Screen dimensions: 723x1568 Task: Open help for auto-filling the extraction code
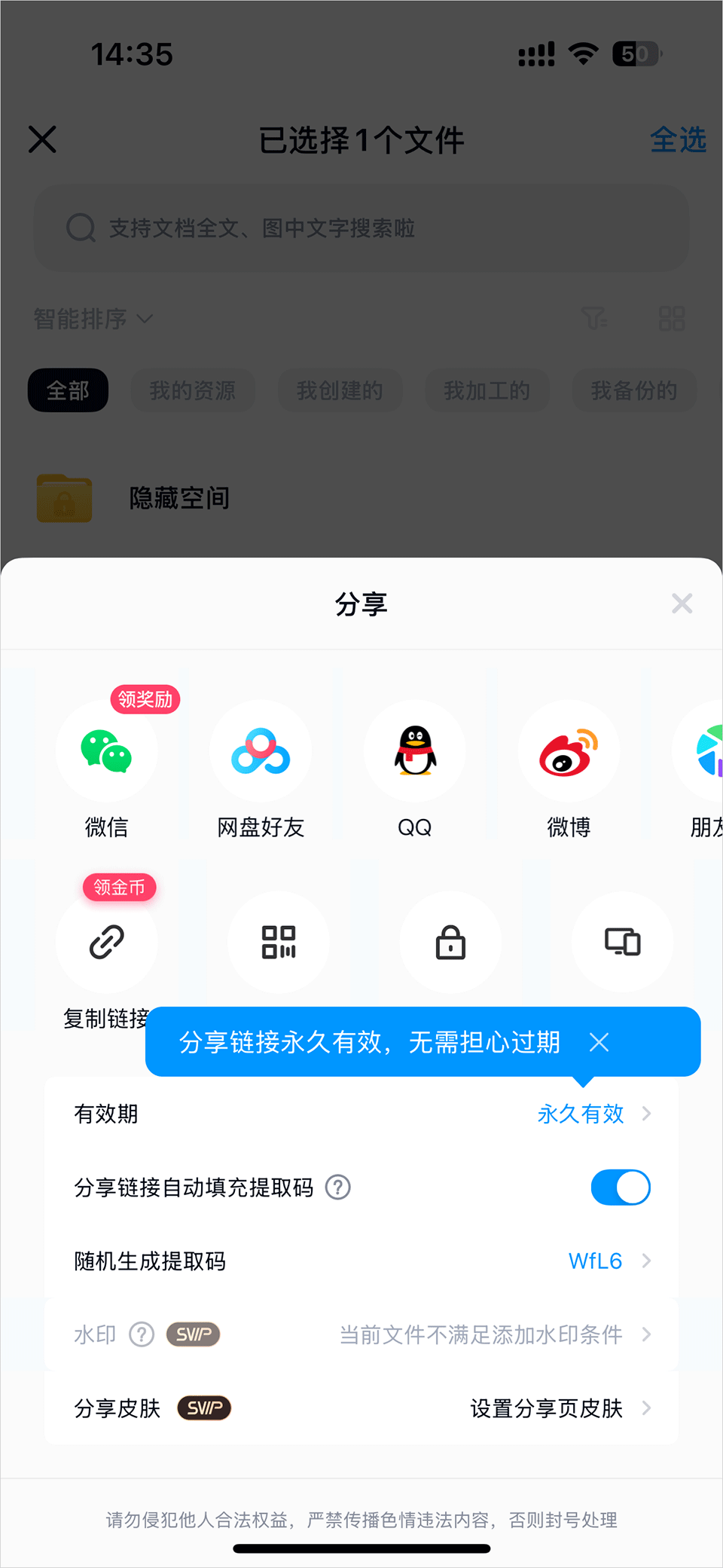click(x=337, y=1187)
